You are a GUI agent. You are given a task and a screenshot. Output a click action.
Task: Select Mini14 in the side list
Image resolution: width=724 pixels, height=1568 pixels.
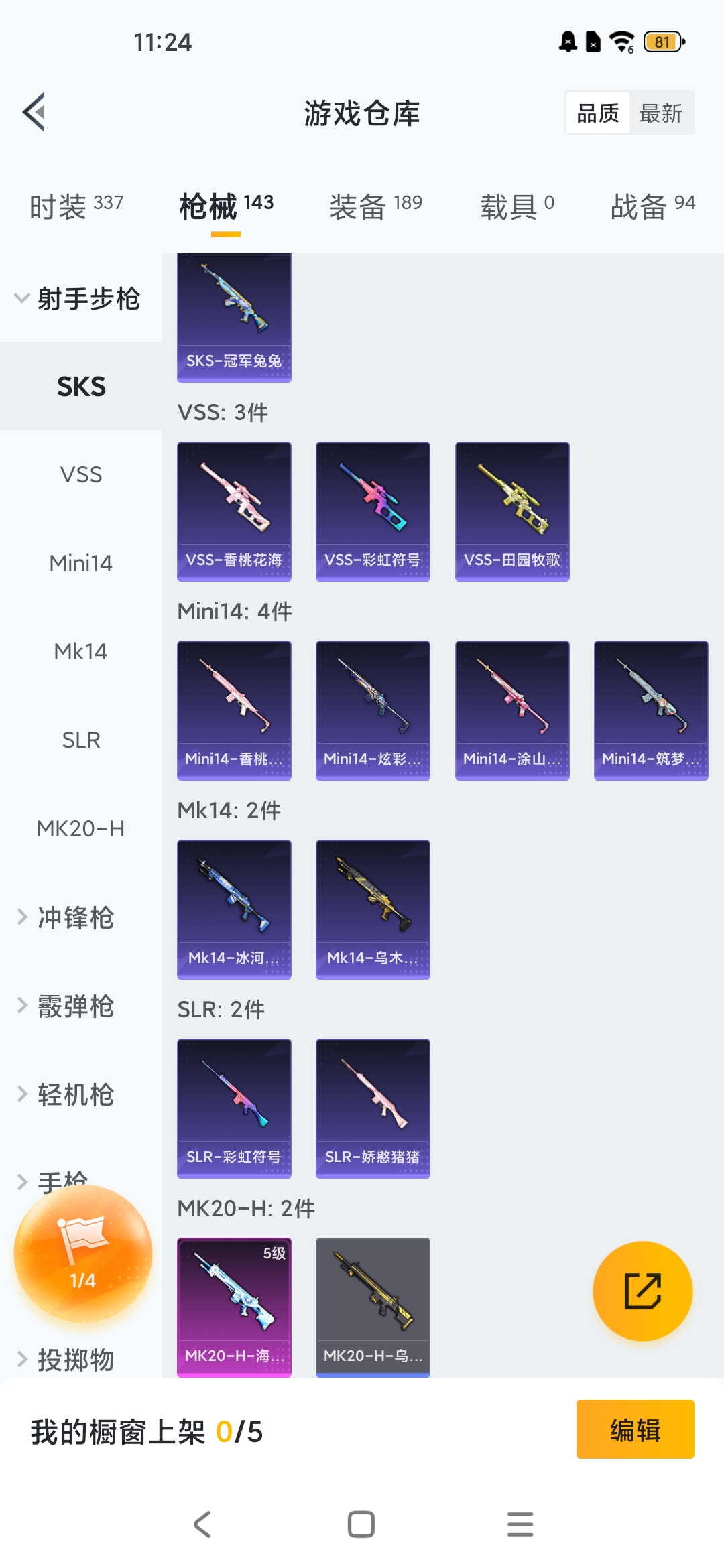point(80,563)
